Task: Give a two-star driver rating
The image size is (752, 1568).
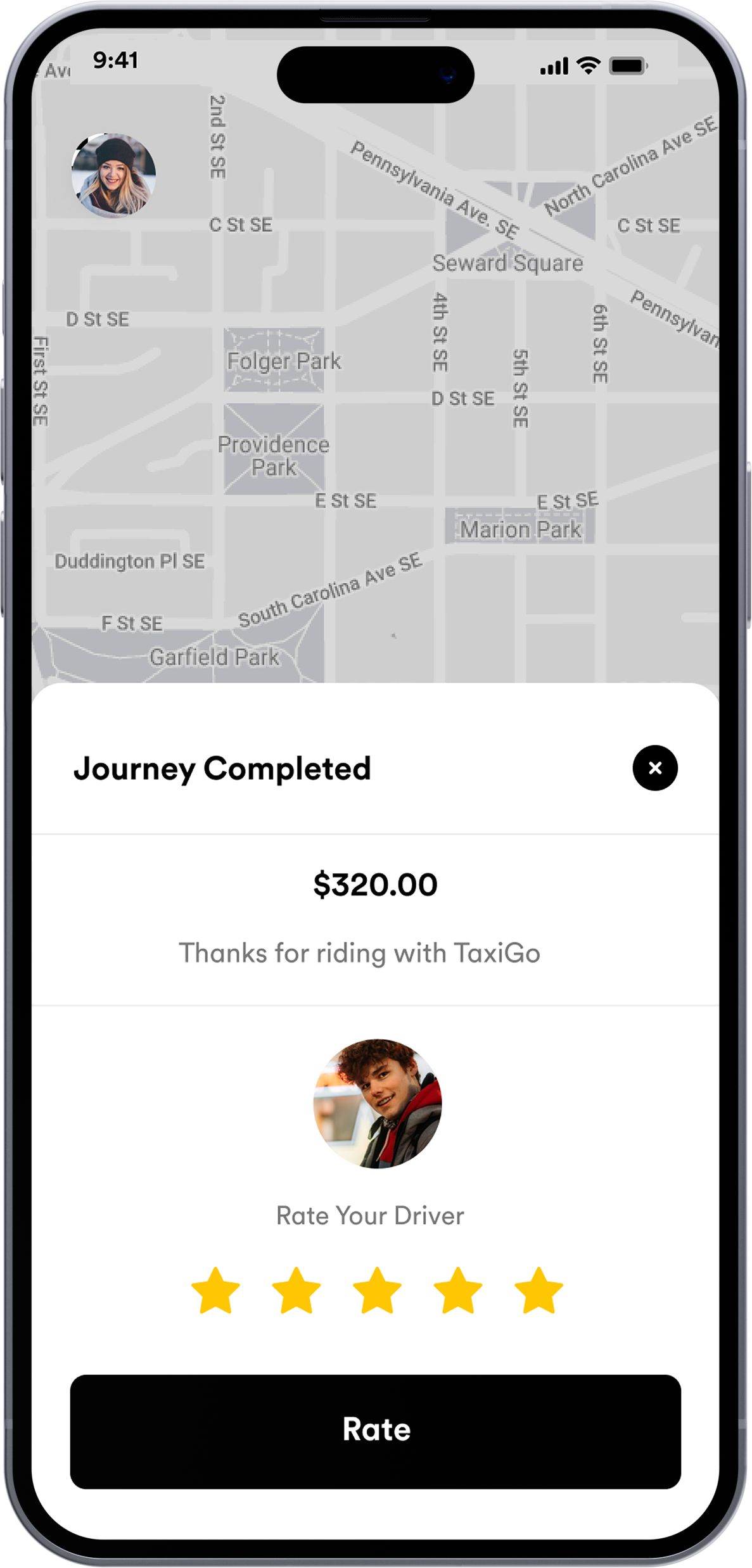Action: tap(296, 1291)
